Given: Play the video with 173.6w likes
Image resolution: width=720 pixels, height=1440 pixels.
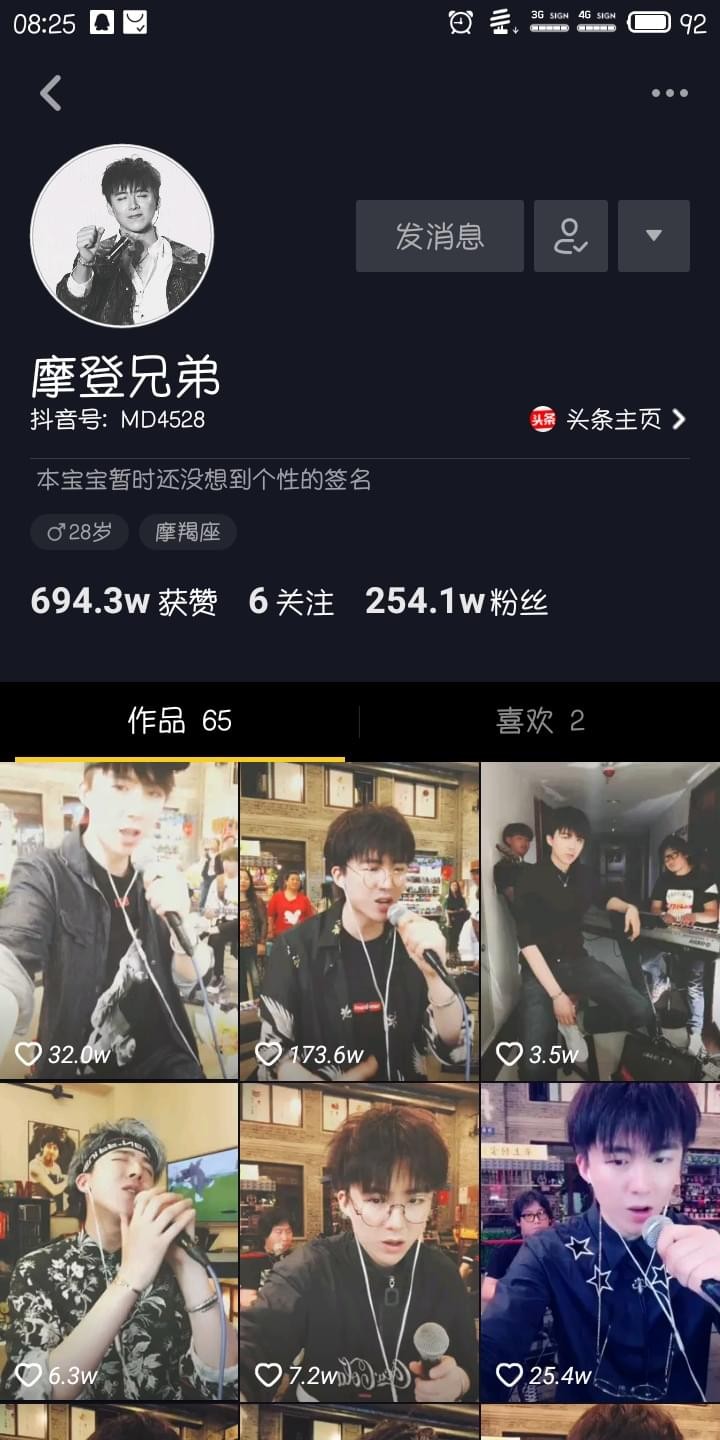Looking at the screenshot, I should click(360, 920).
